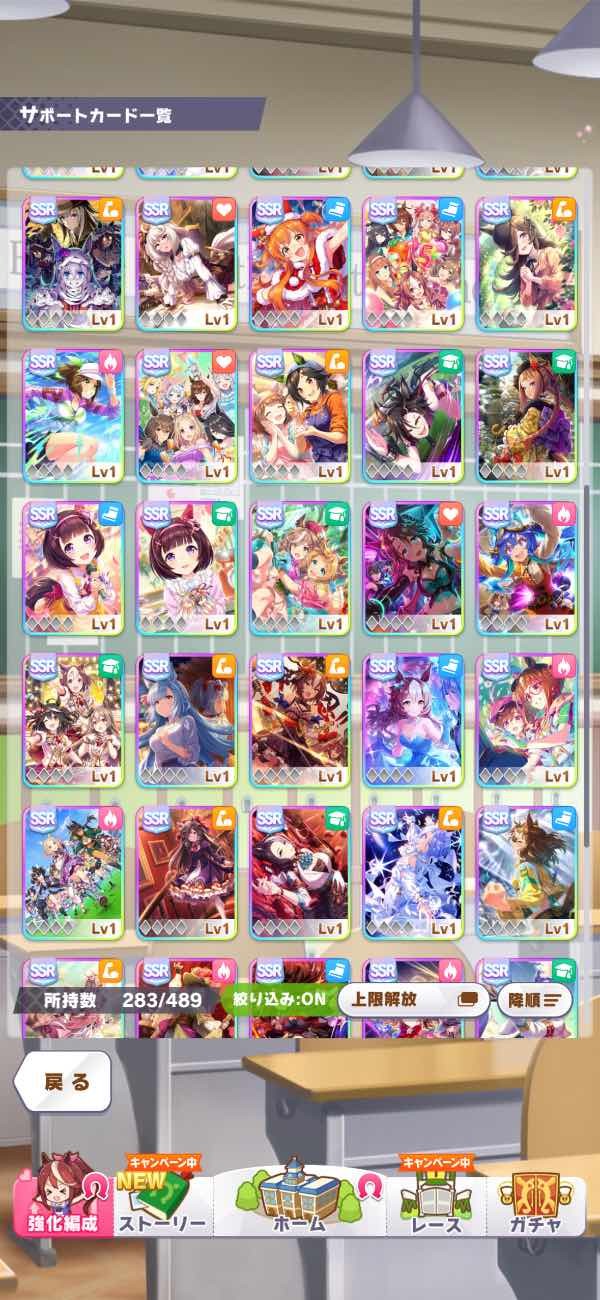Change sort order with 降順 button
Viewport: 600px width, 1300px height.
pos(534,999)
